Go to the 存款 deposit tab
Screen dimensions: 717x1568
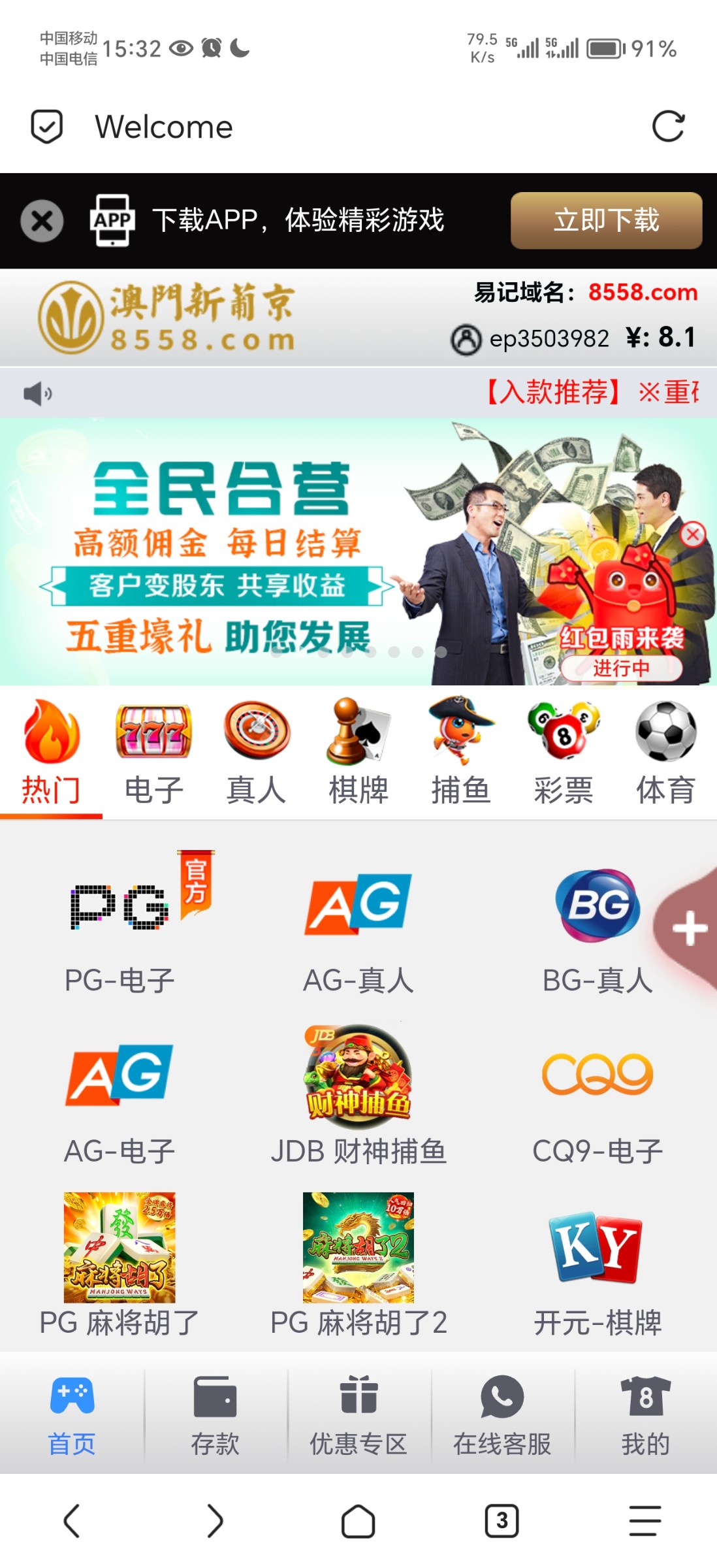(215, 1414)
